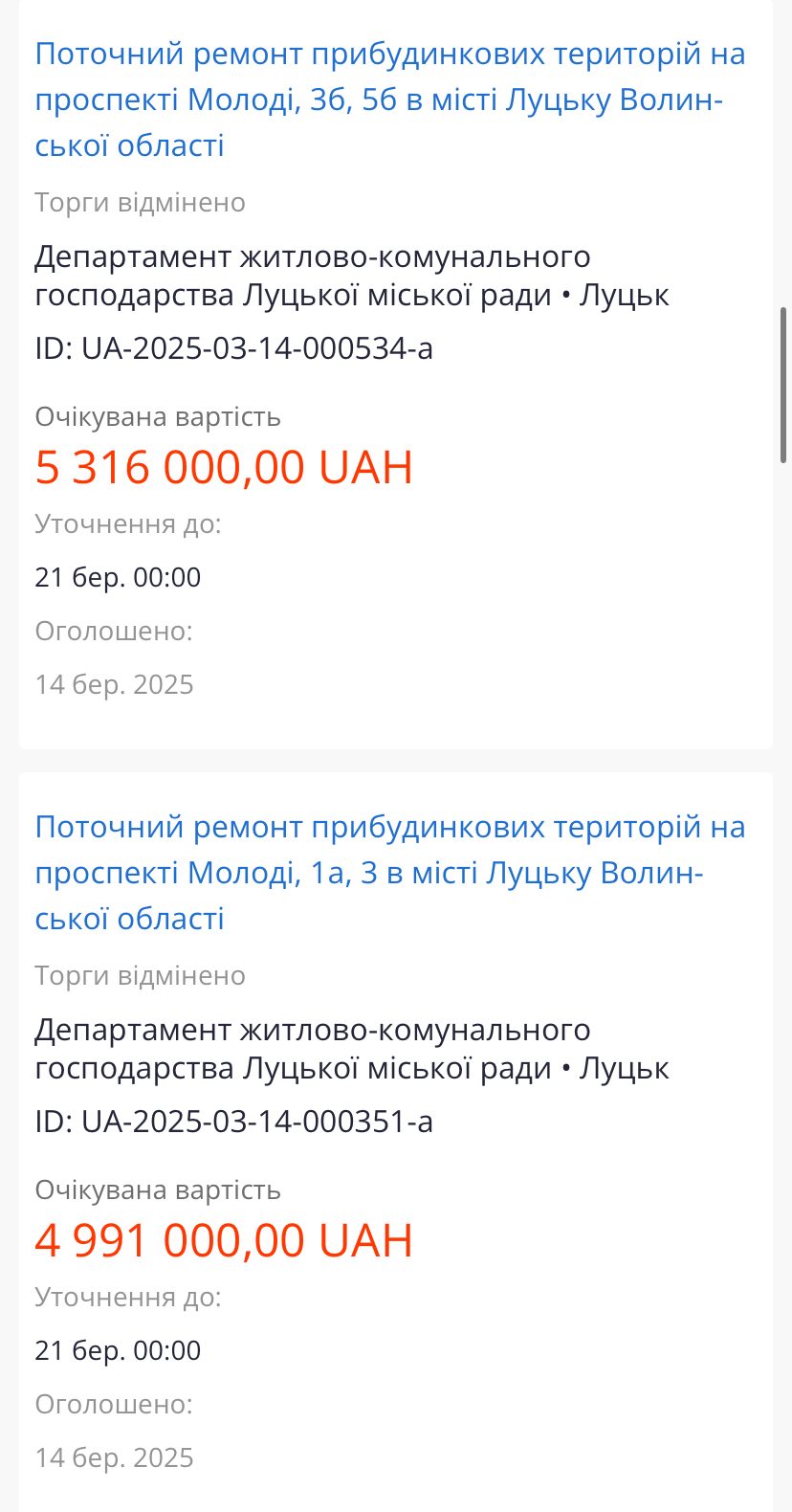The width and height of the screenshot is (792, 1512).
Task: Open tender link for проспекті Молоді, 3б, 5б
Action: point(390,100)
